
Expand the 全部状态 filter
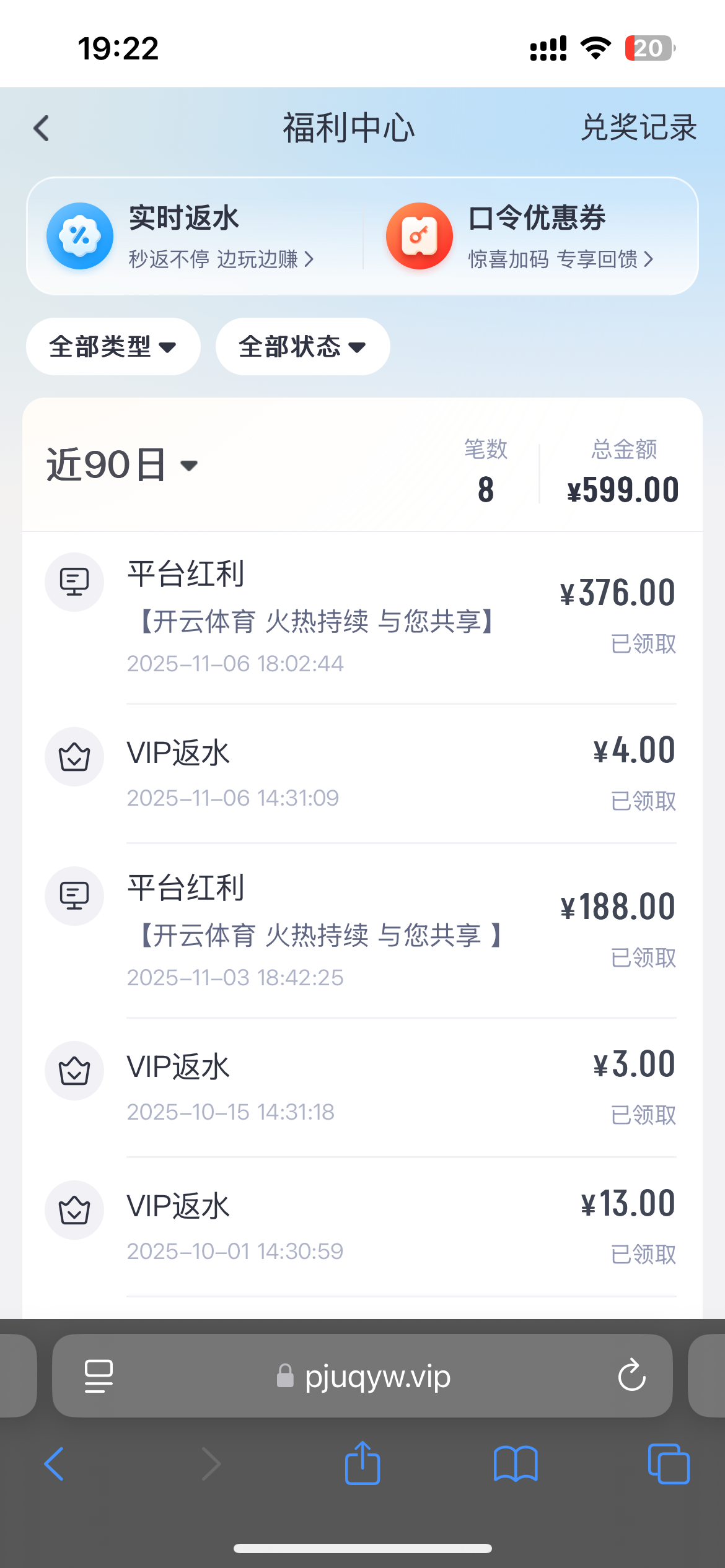coord(302,347)
